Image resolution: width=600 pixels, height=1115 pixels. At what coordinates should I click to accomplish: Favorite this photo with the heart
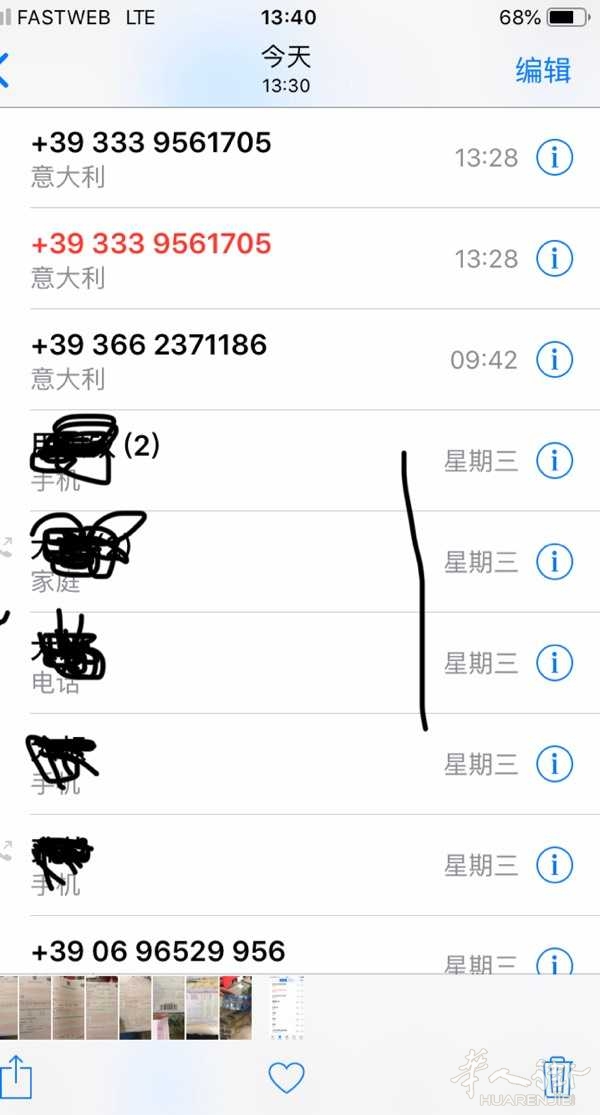point(286,1077)
